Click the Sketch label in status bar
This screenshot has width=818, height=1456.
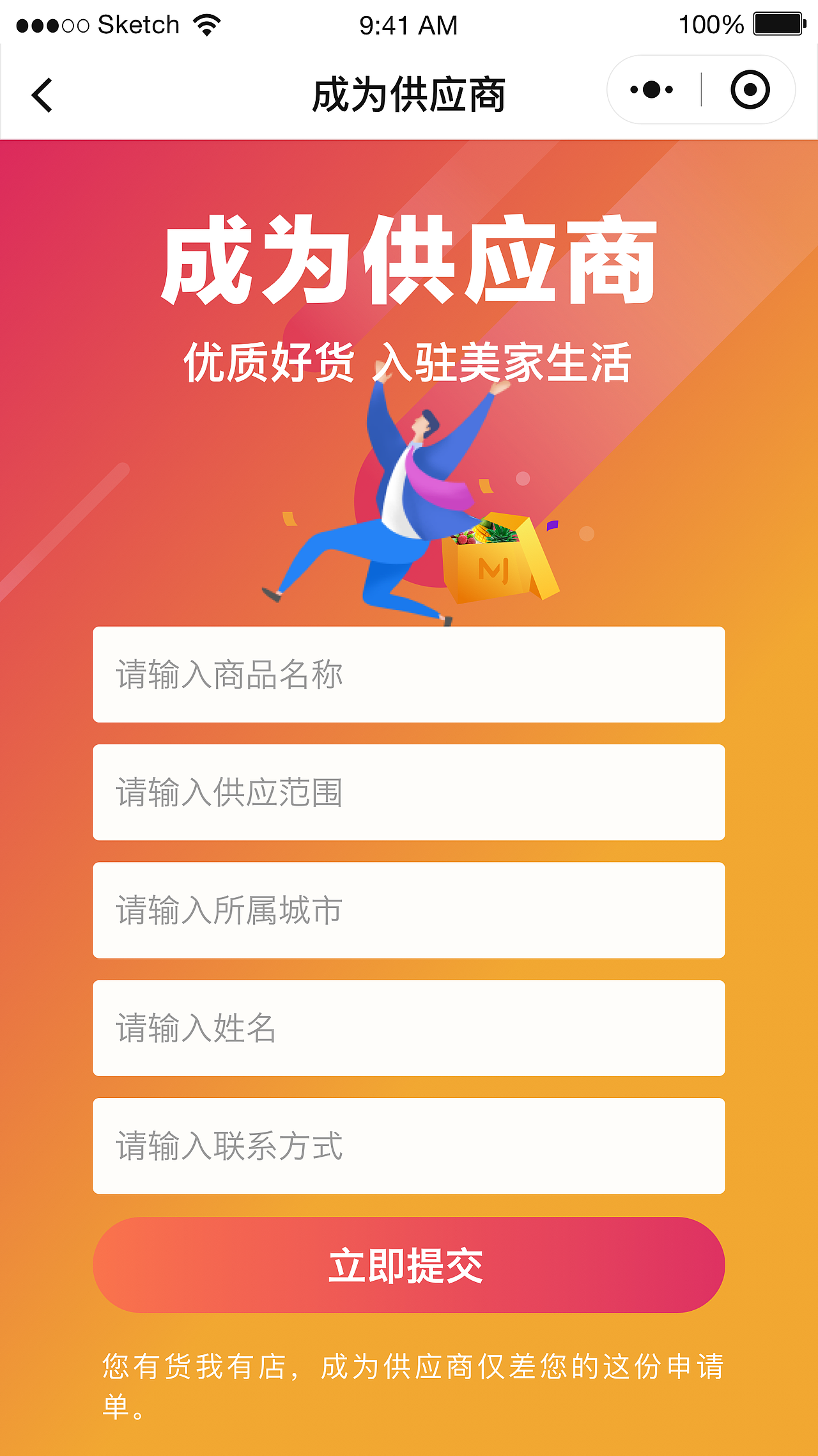coord(136,24)
